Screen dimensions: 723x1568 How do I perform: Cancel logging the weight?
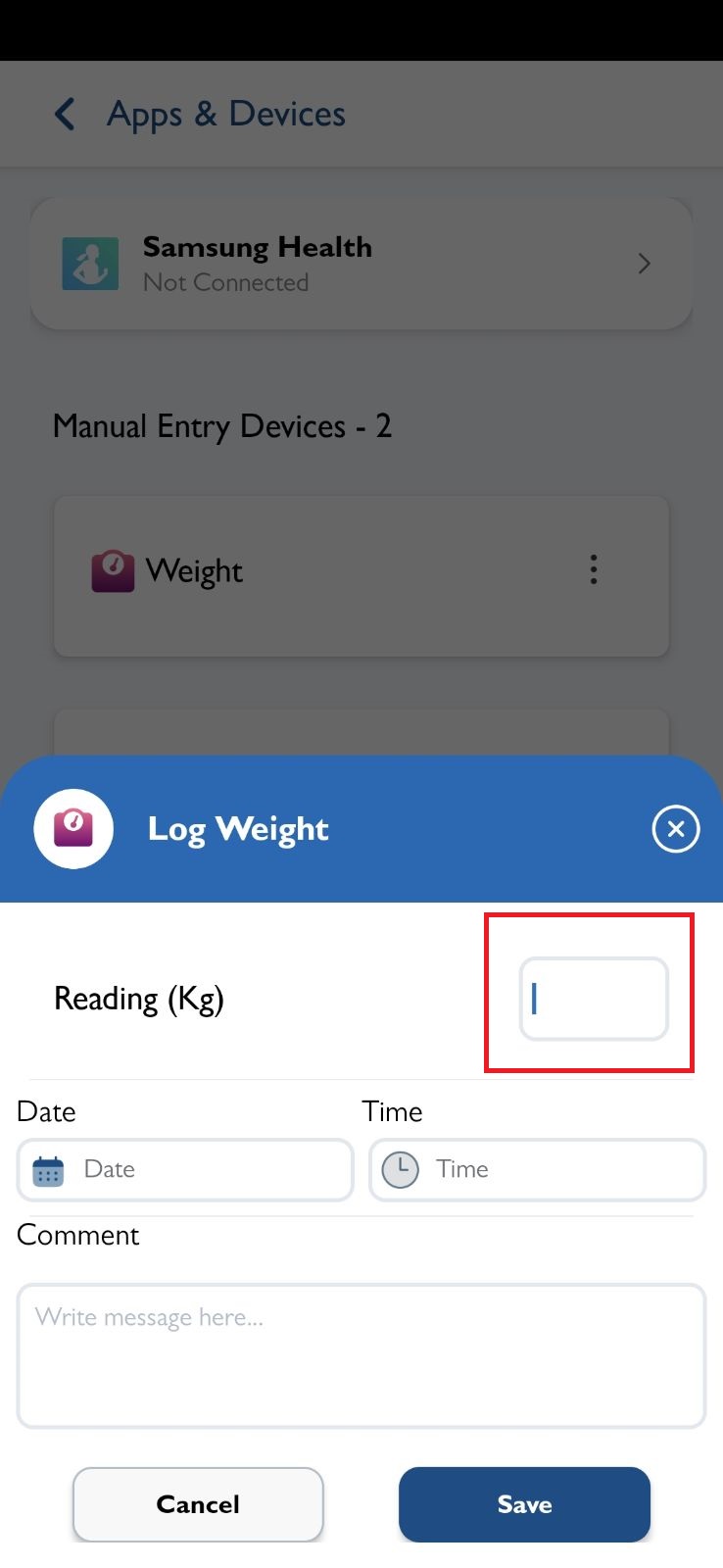pyautogui.click(x=198, y=1504)
